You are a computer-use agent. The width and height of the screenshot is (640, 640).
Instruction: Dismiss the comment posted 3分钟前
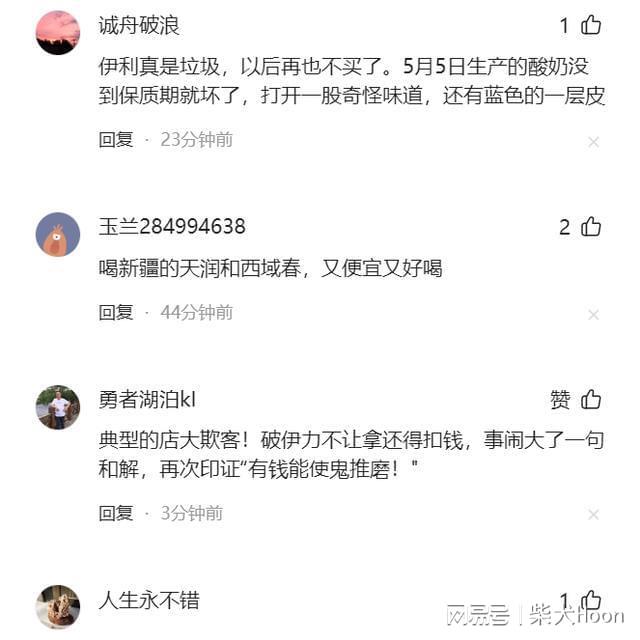593,516
